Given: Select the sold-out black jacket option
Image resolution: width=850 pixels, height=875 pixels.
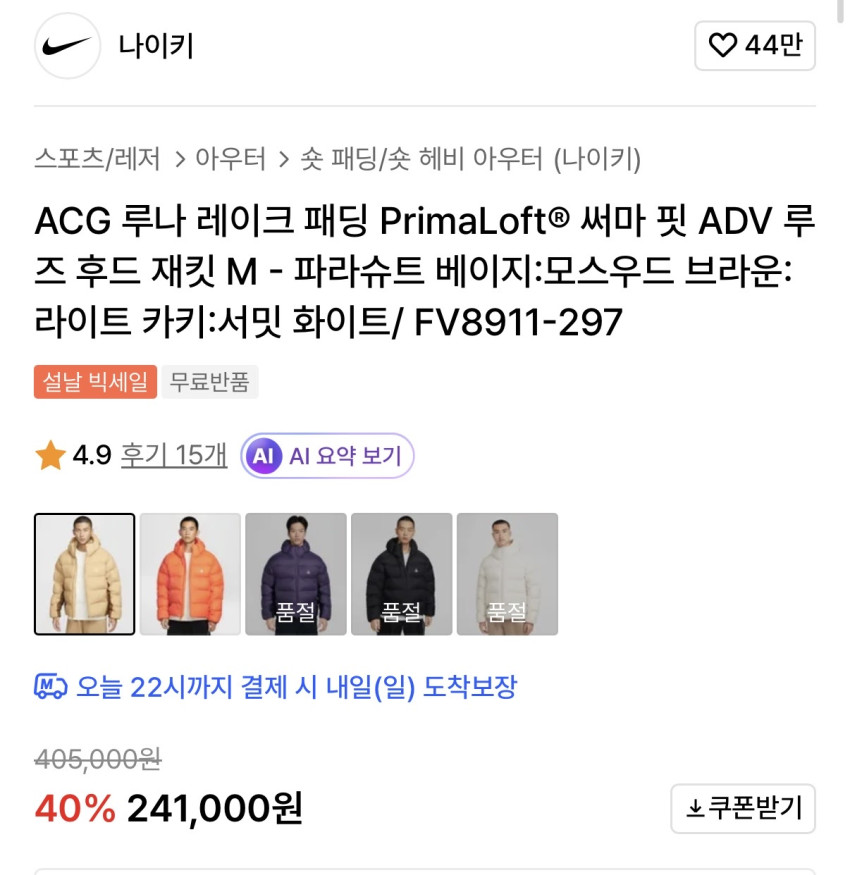Looking at the screenshot, I should pos(401,574).
